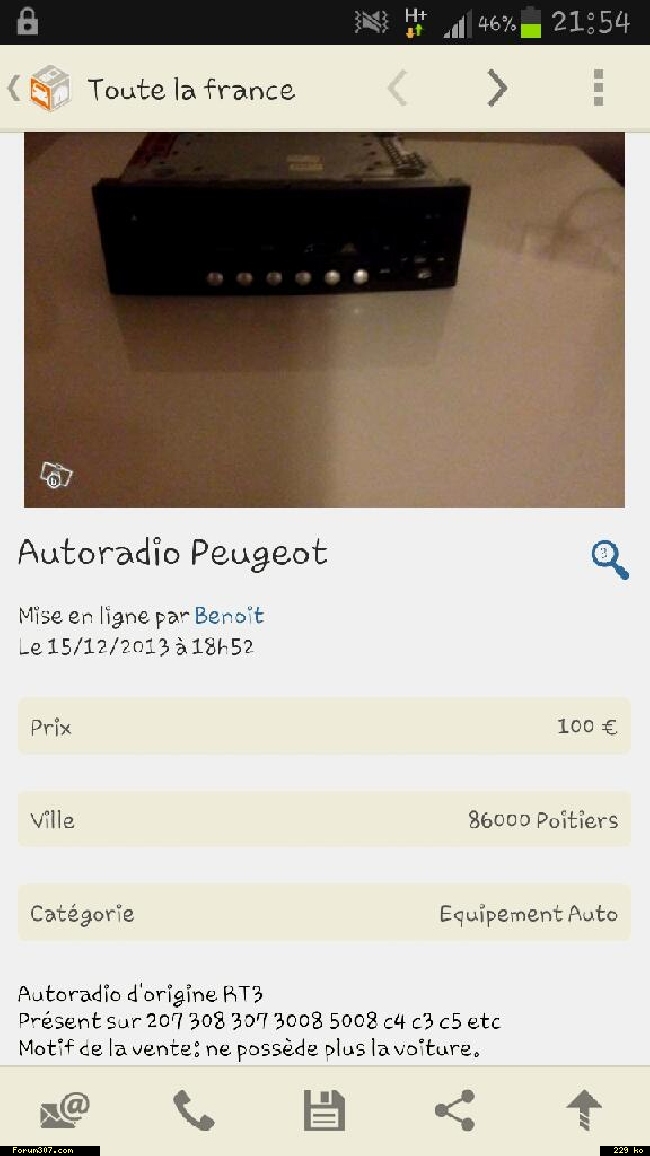Go to the next listing arrow
650x1156 pixels.
coord(497,88)
